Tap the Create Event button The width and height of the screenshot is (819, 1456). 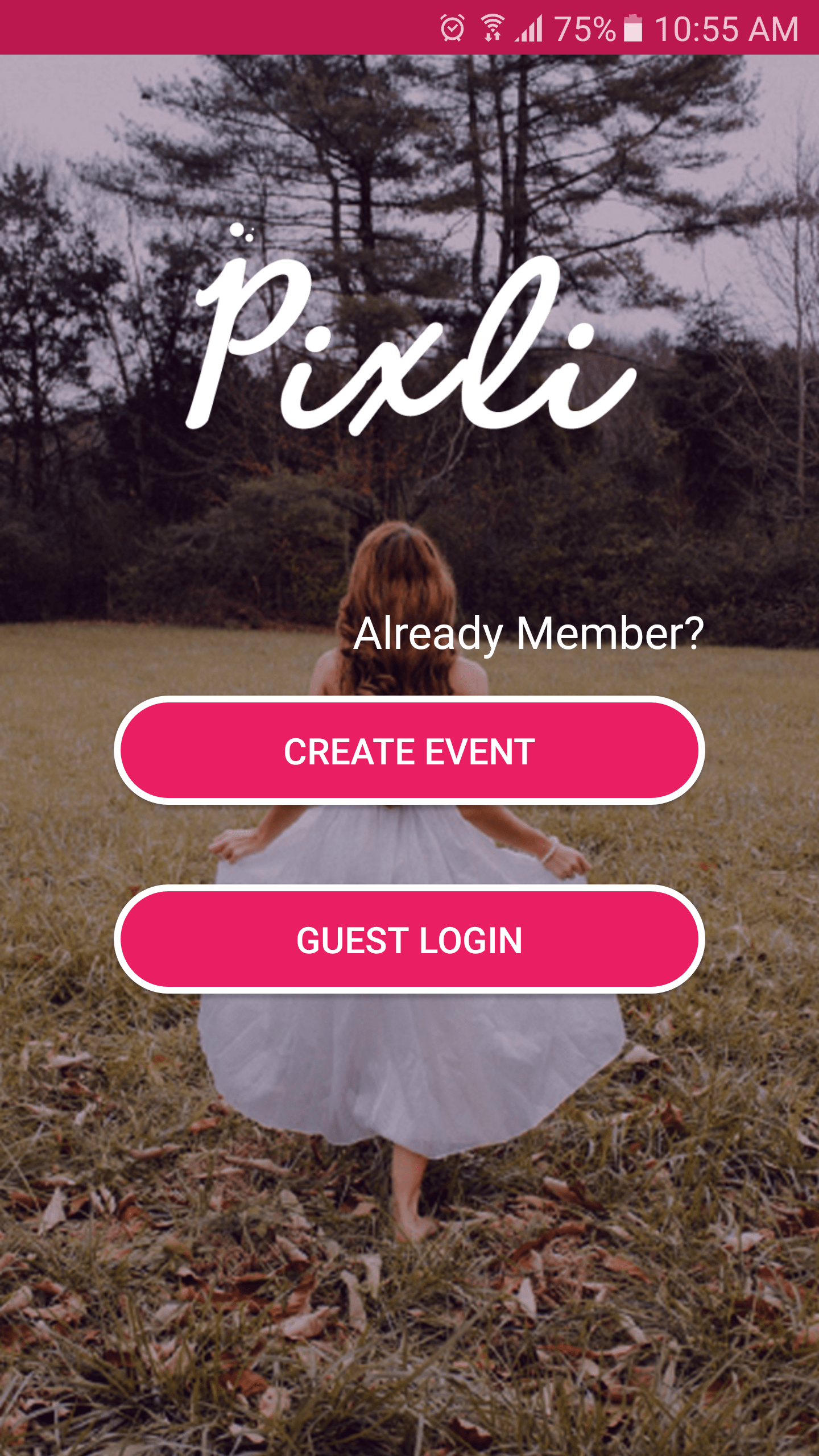click(409, 751)
